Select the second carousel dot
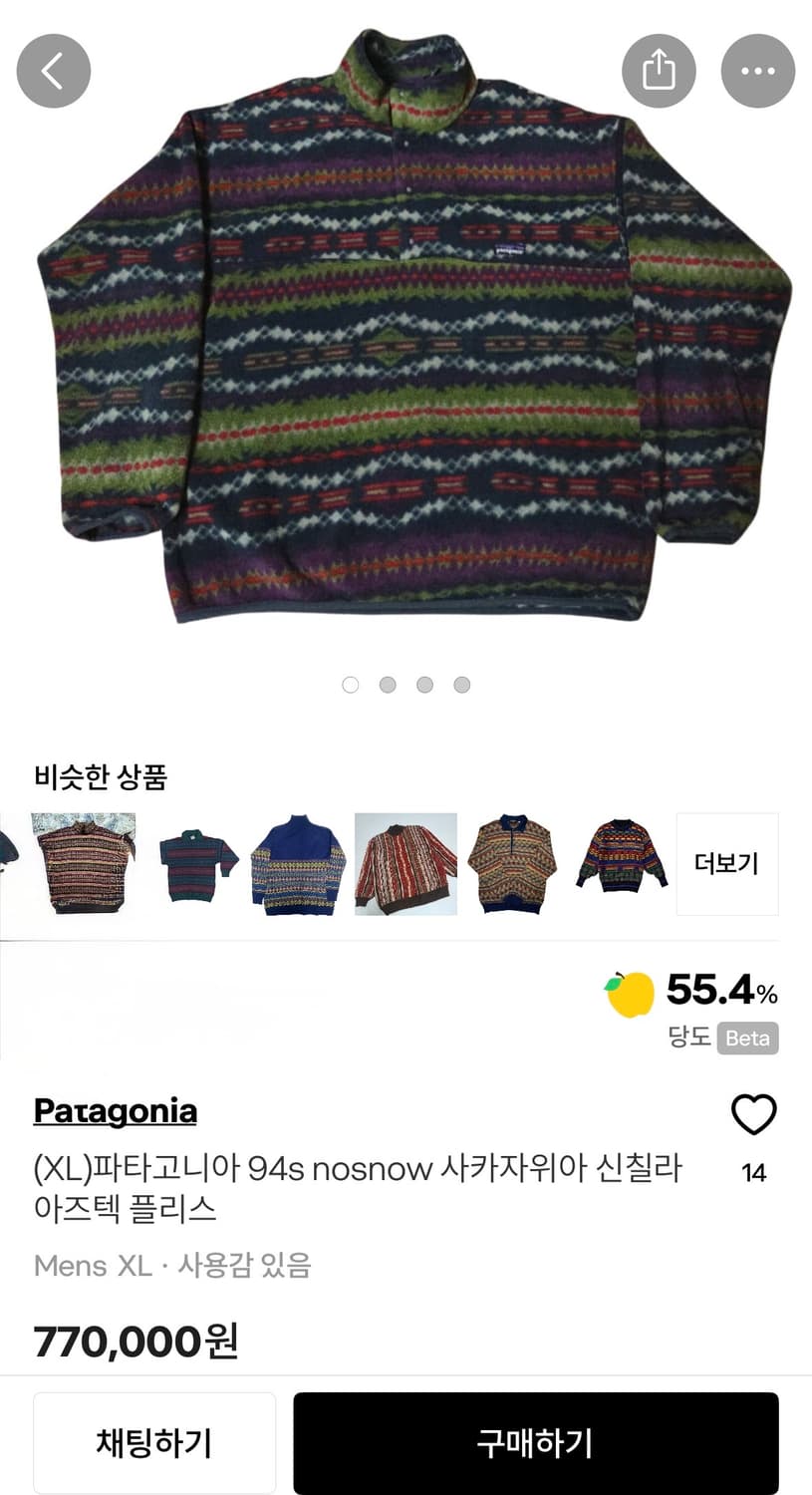The image size is (812, 1495). point(388,685)
